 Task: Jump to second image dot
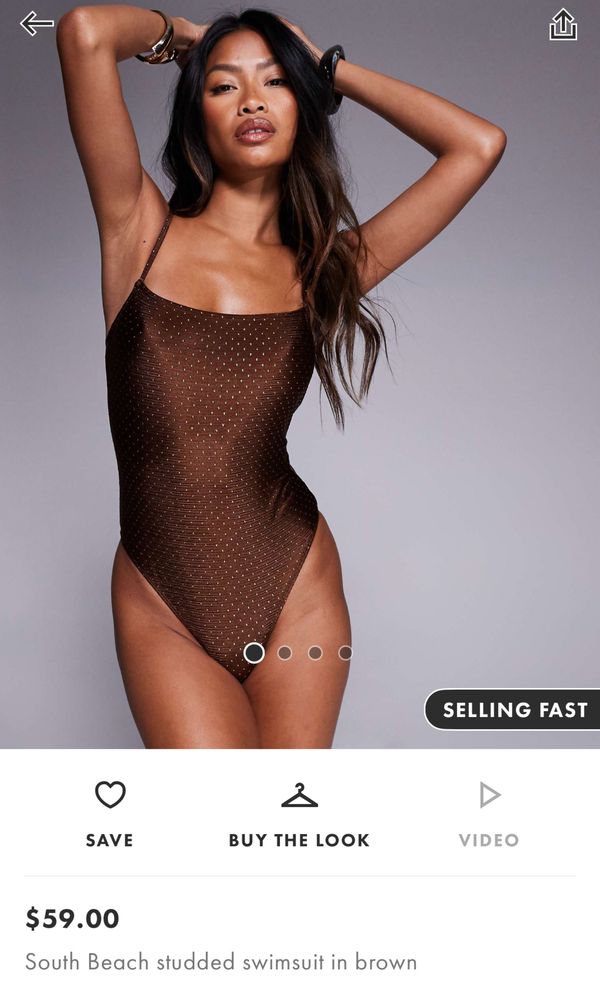pos(285,653)
